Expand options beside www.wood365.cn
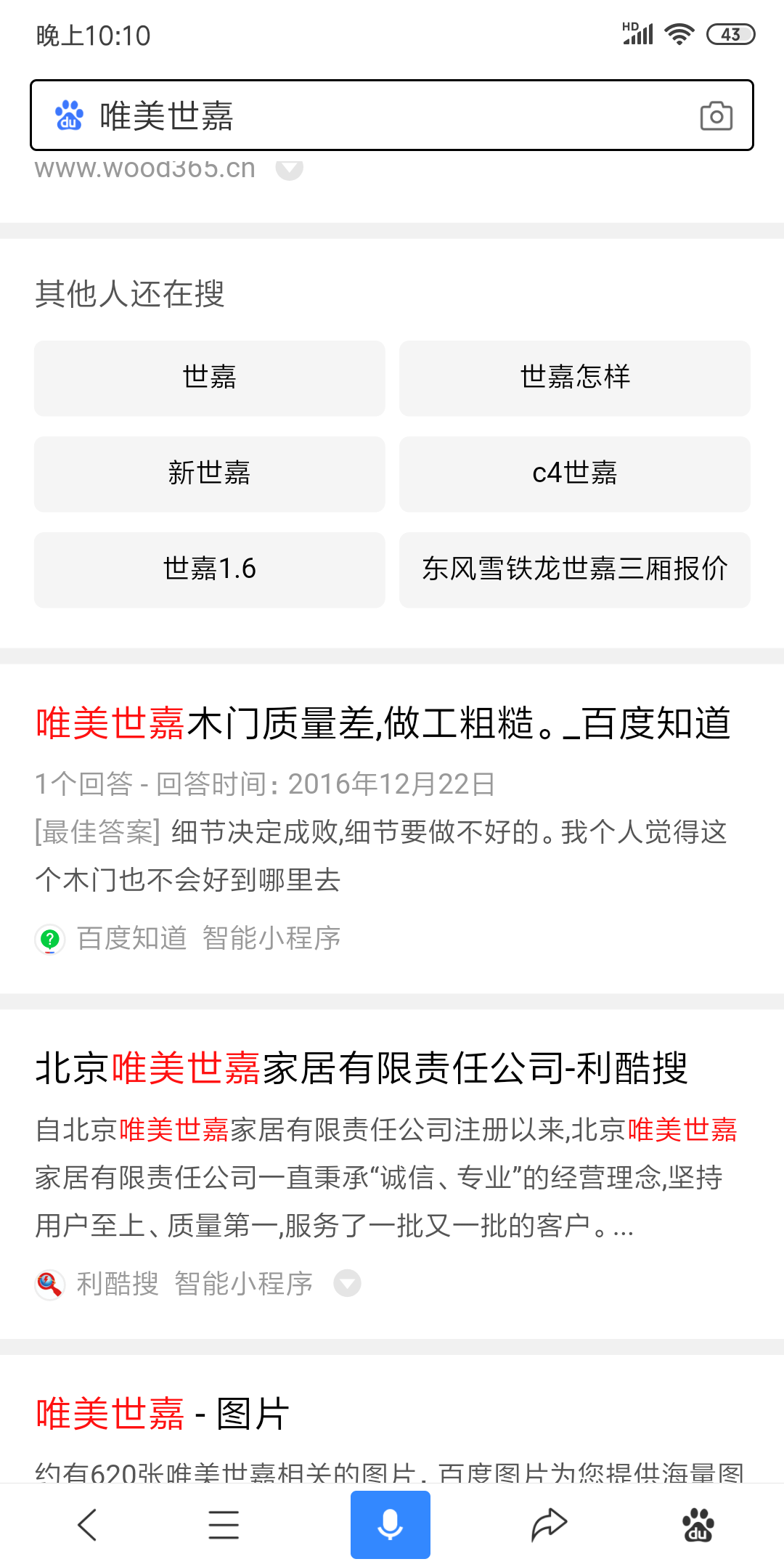This screenshot has height=1567, width=784. click(x=289, y=170)
